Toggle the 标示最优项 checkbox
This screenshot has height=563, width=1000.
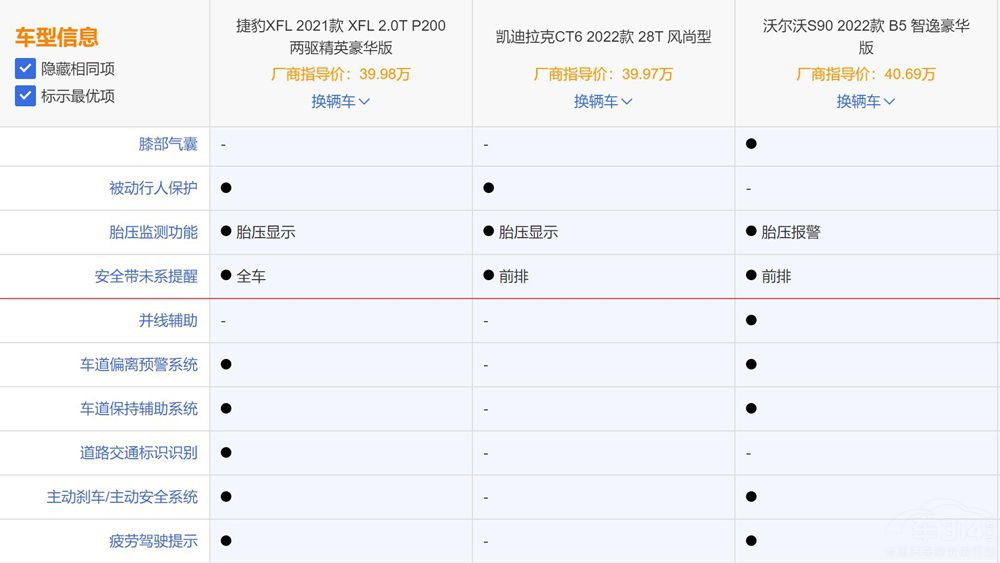[x=25, y=96]
